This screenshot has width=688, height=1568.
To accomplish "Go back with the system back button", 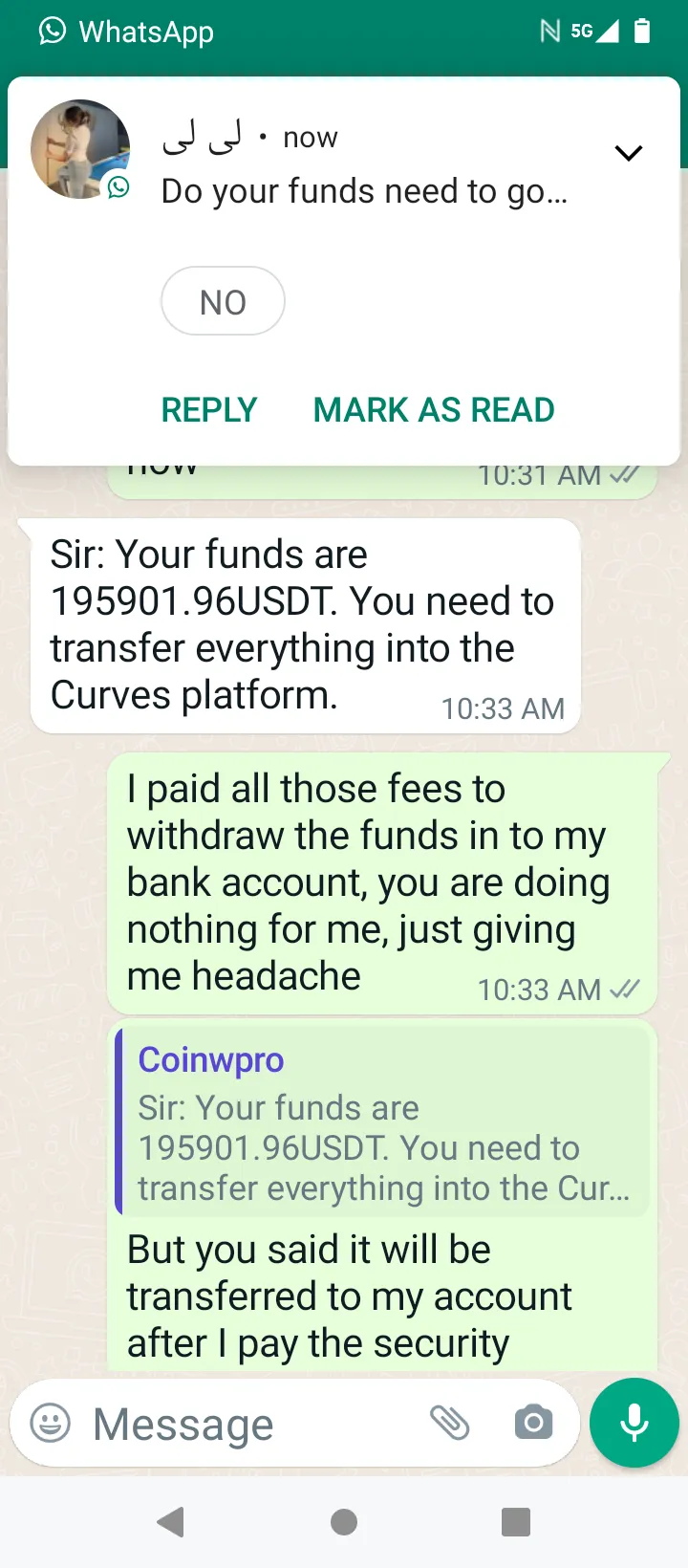I will [x=171, y=1522].
